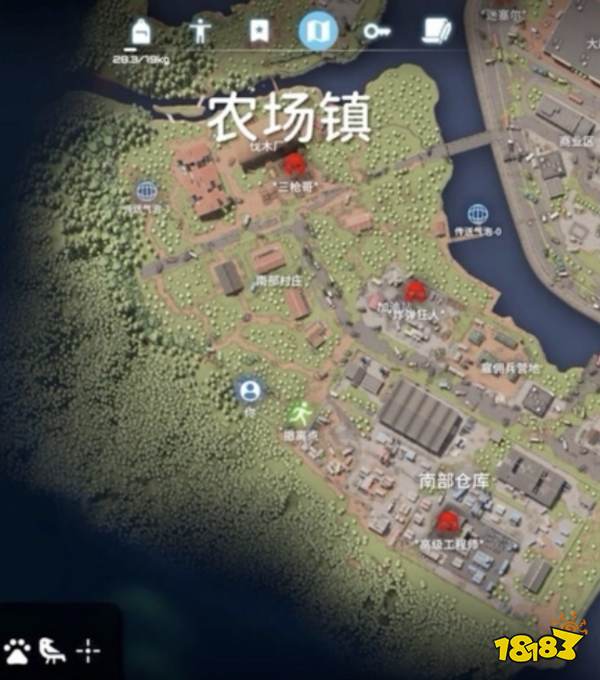Image resolution: width=600 pixels, height=680 pixels.
Task: Tap the crosshair recenter icon
Action: [88, 653]
